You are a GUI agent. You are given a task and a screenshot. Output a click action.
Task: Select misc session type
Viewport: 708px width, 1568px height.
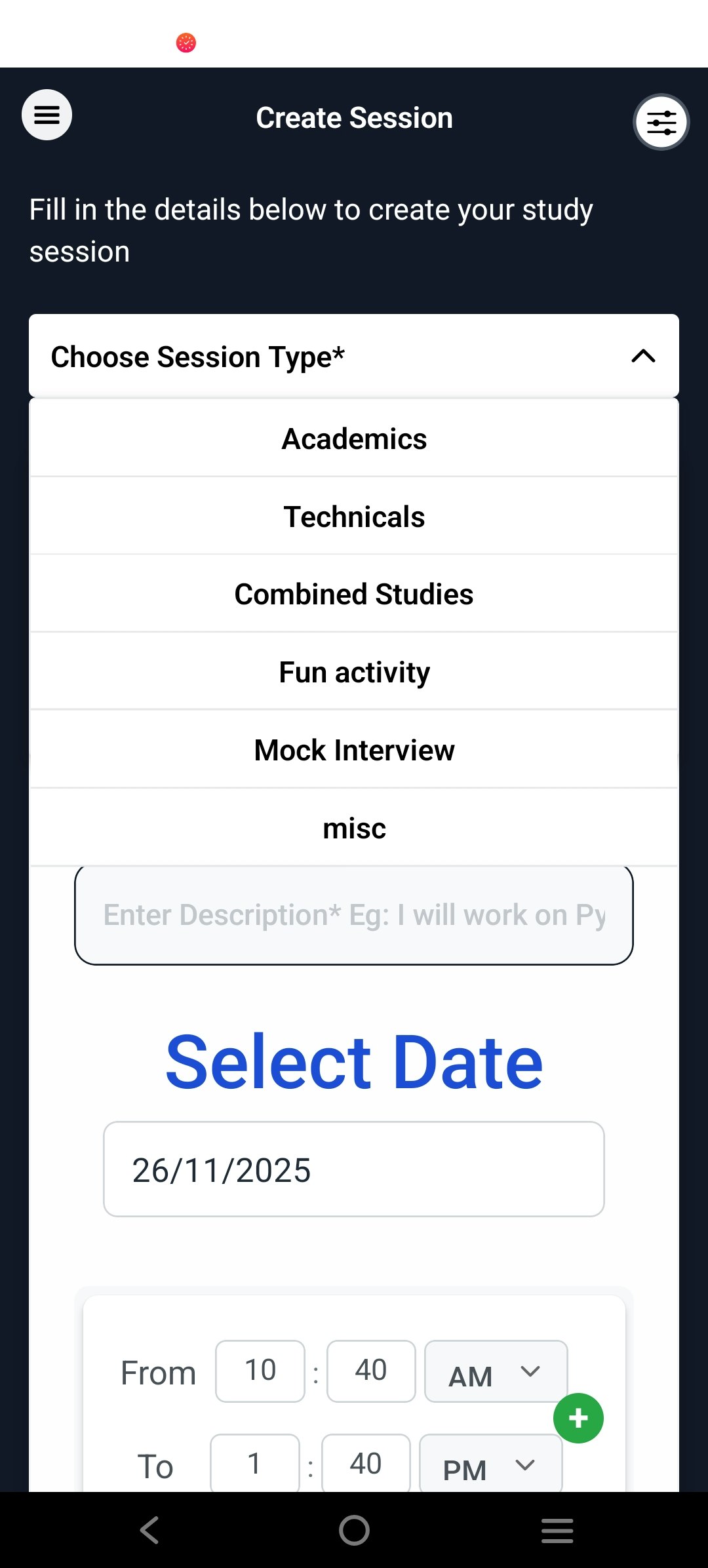pos(354,828)
